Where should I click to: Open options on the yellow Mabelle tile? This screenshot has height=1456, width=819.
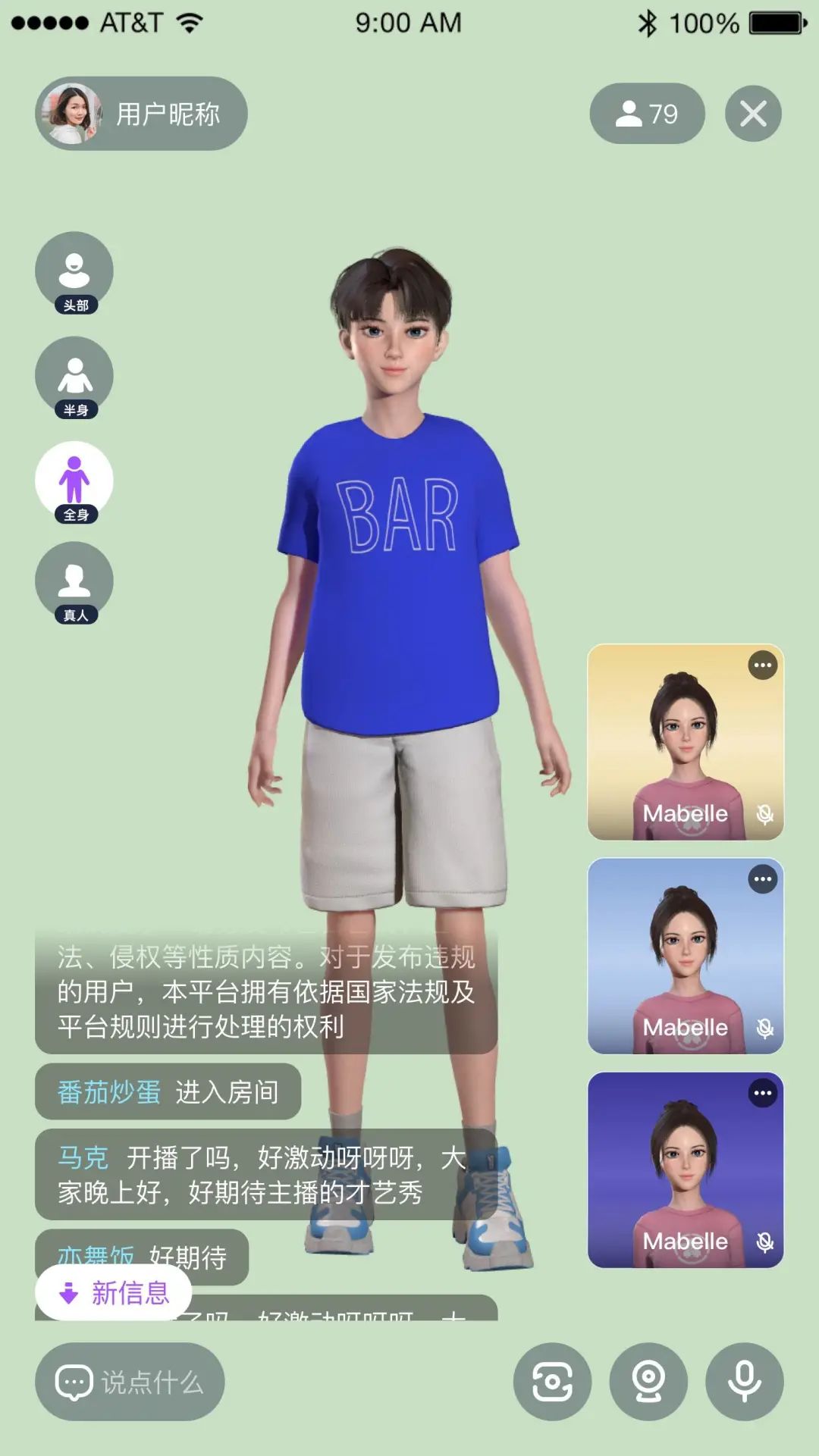[x=762, y=665]
